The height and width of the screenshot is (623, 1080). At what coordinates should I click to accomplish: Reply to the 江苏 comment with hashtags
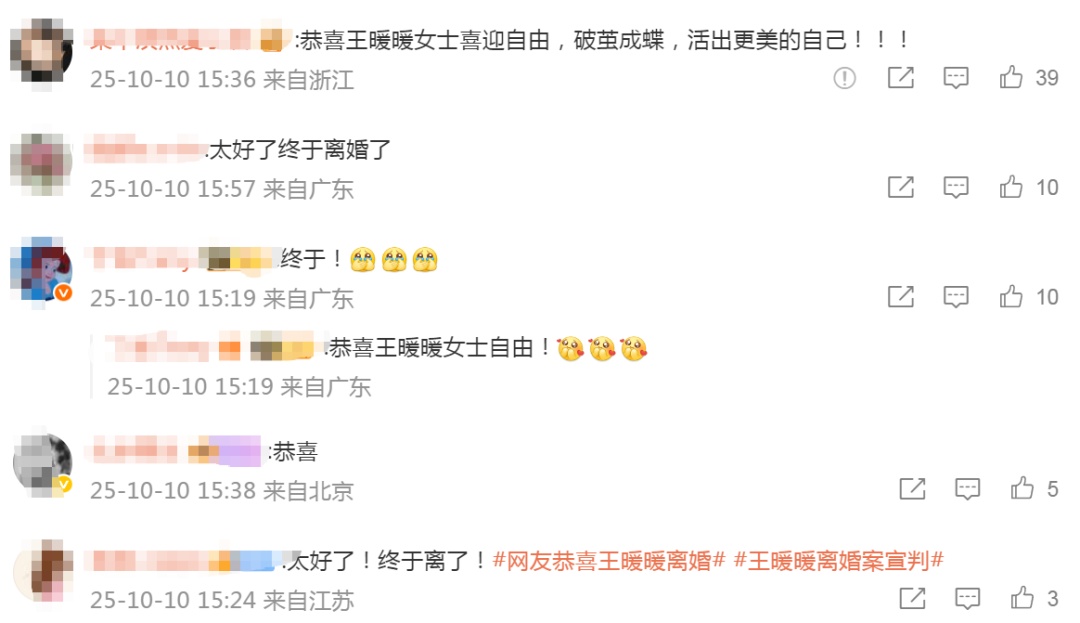(967, 599)
